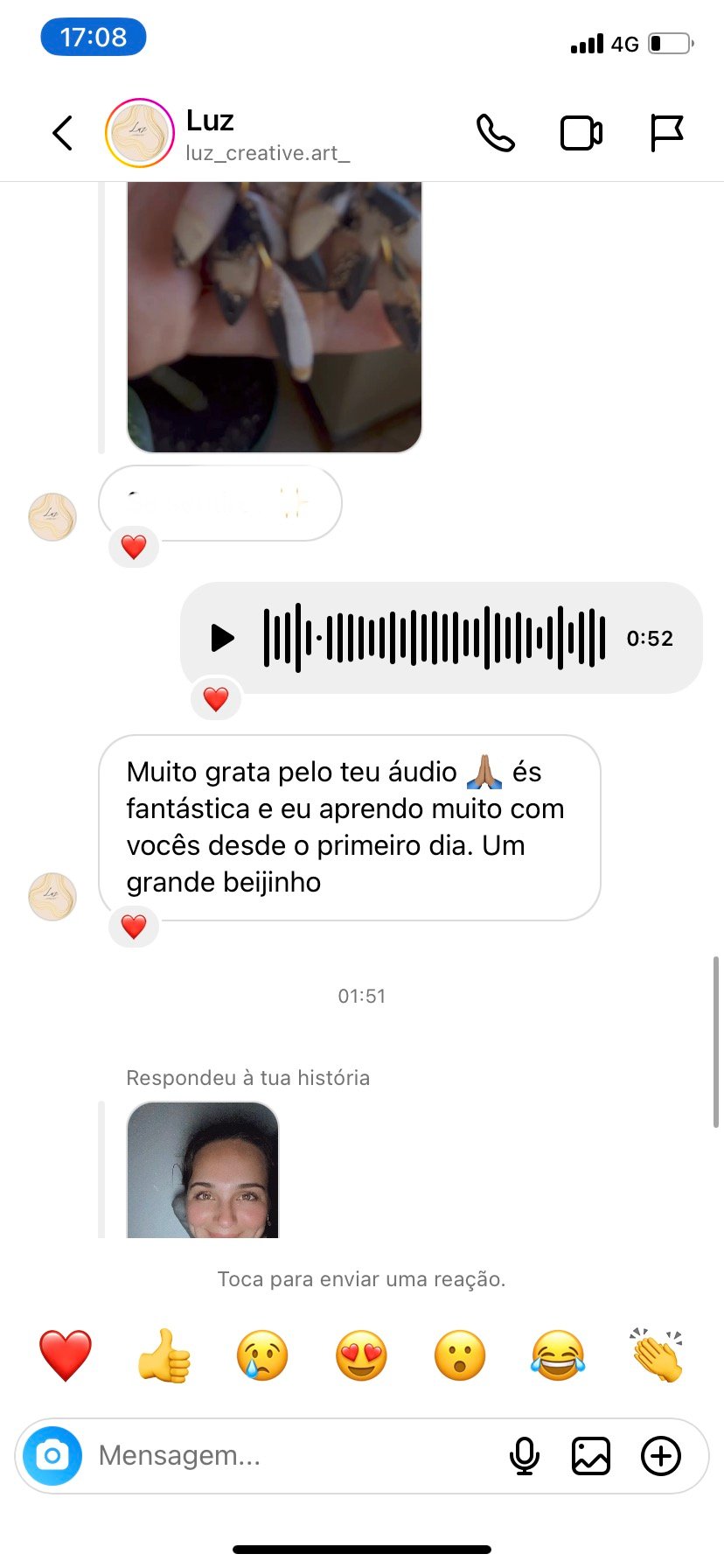Open the replied story thumbnail

pos(203,1171)
